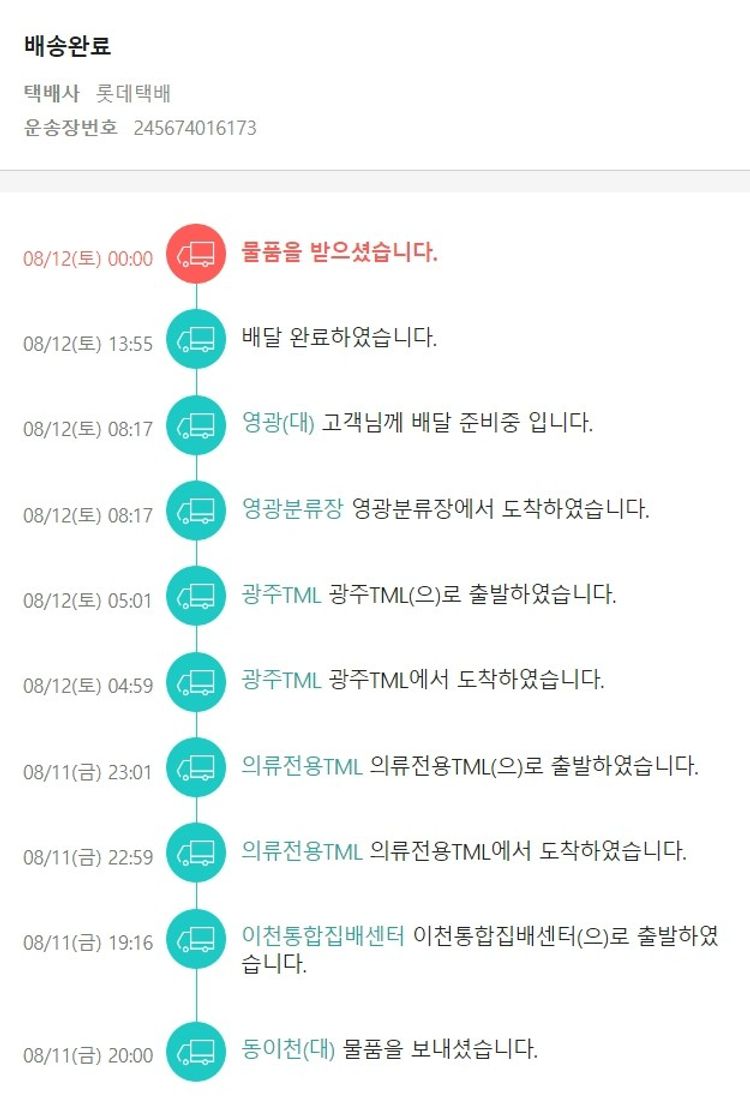This screenshot has height=1116, width=750.
Task: Open the 영광(대) branch link
Action: pos(278,423)
